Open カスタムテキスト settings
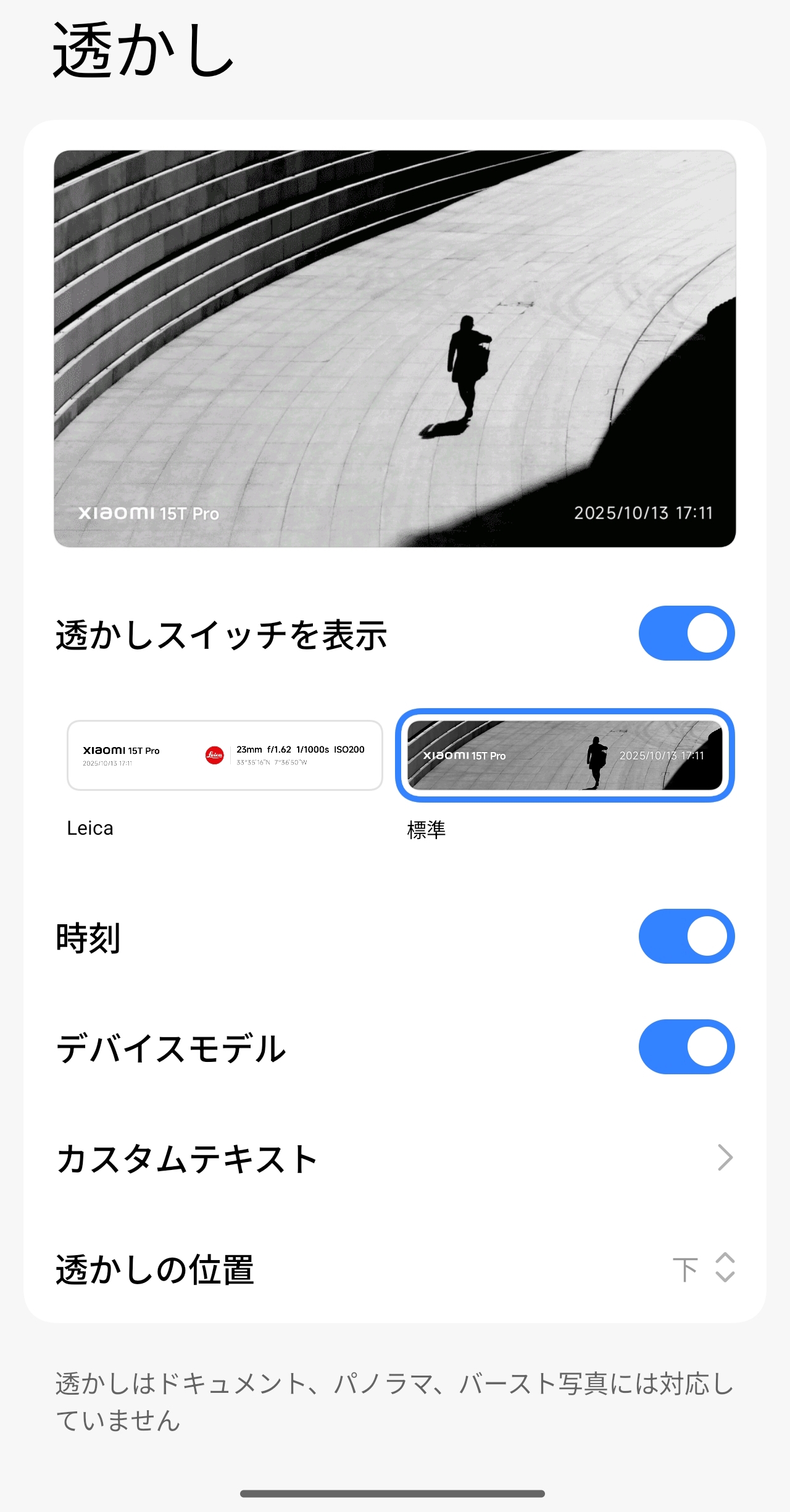Image resolution: width=790 pixels, height=1512 pixels. [x=395, y=1158]
